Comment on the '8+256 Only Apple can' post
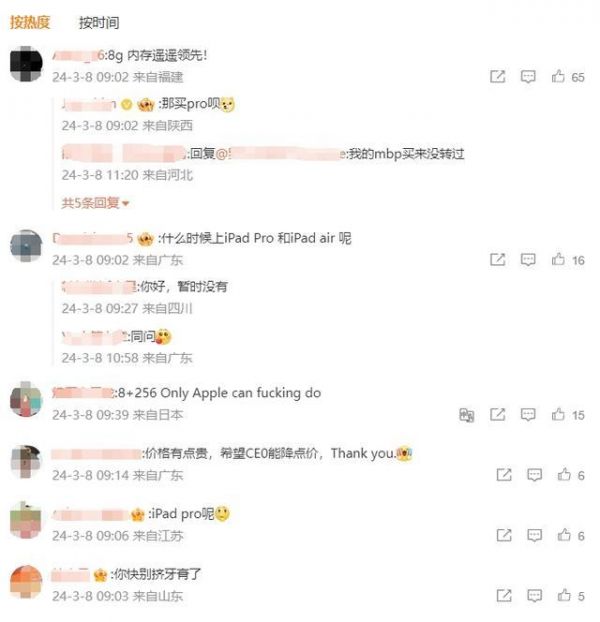Viewport: 600px width, 622px height. click(x=529, y=415)
